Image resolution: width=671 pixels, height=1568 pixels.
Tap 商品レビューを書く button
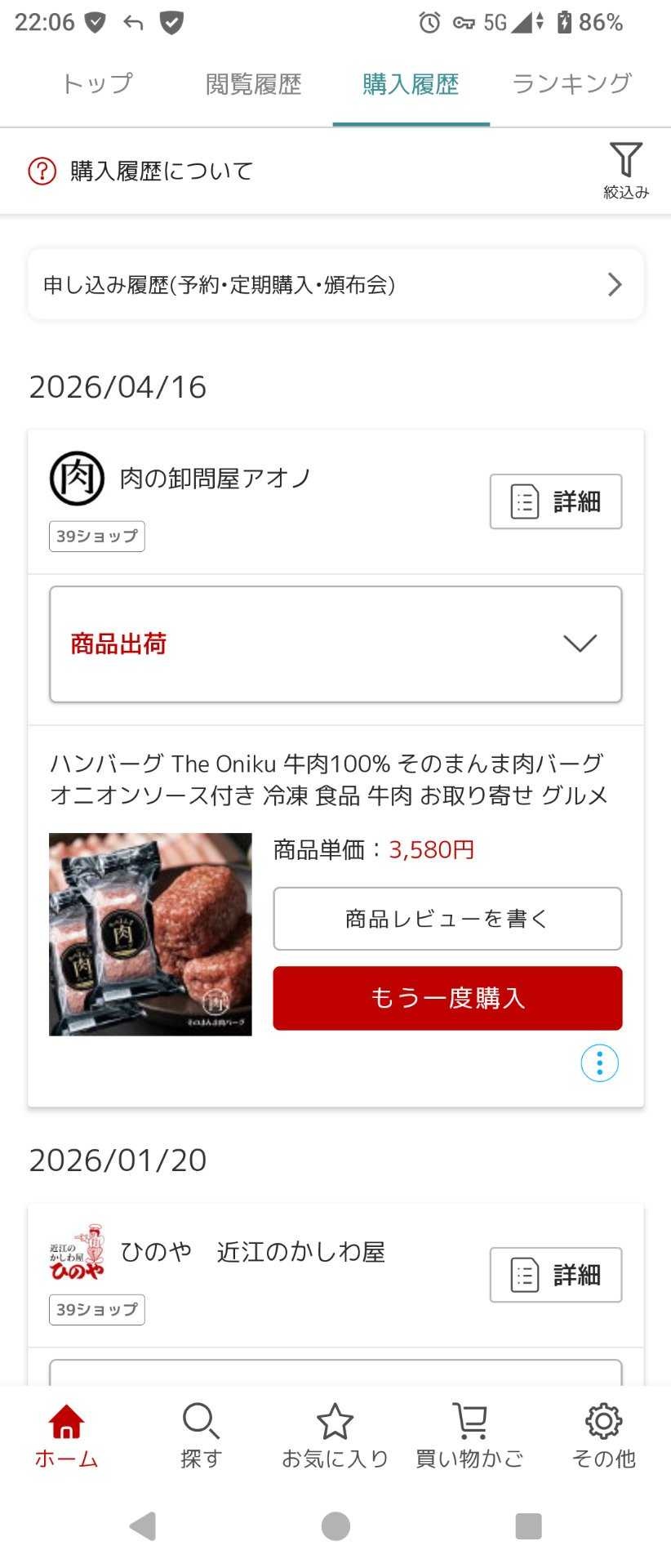click(x=447, y=919)
